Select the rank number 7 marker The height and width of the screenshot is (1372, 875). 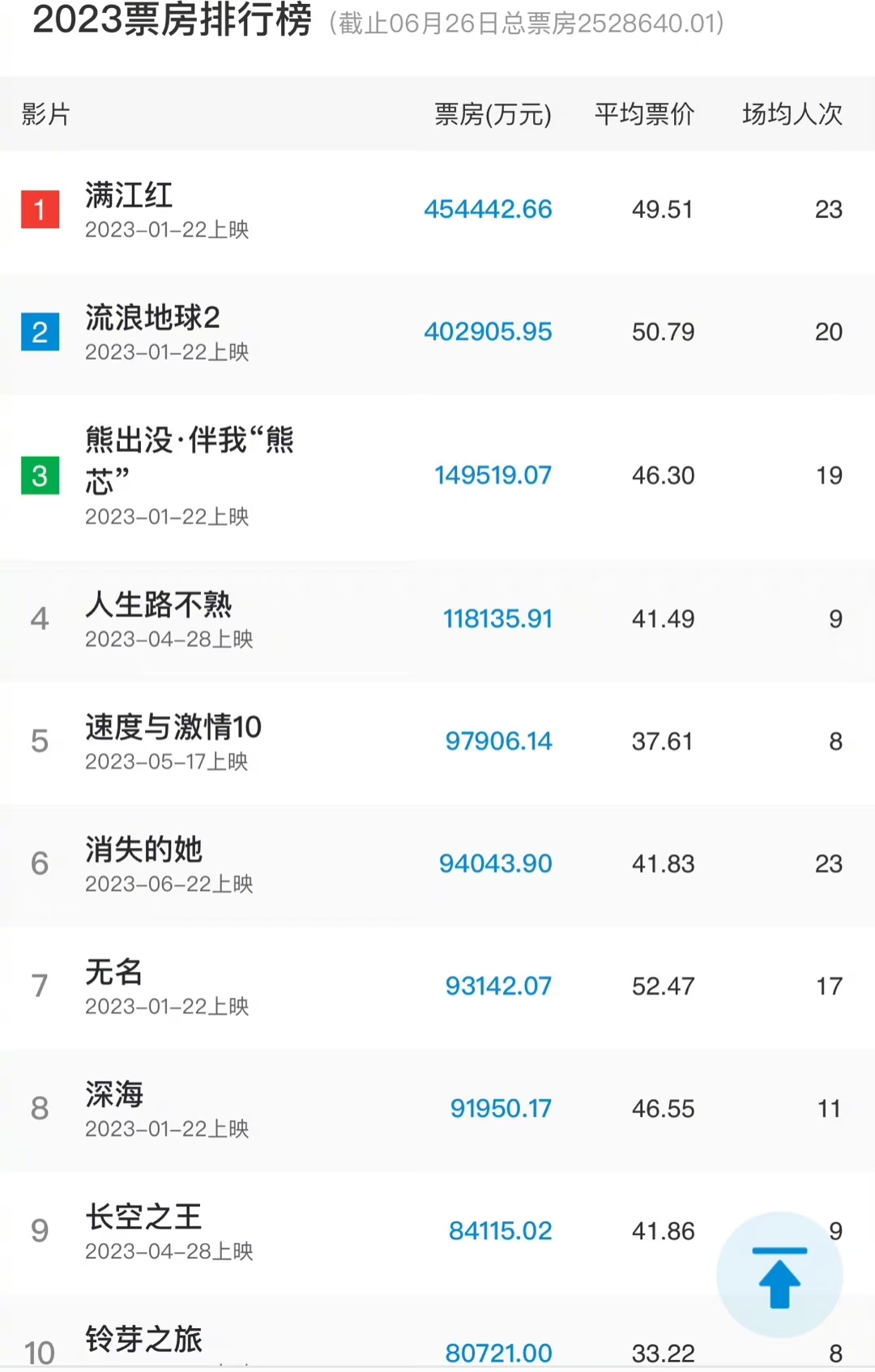coord(40,986)
